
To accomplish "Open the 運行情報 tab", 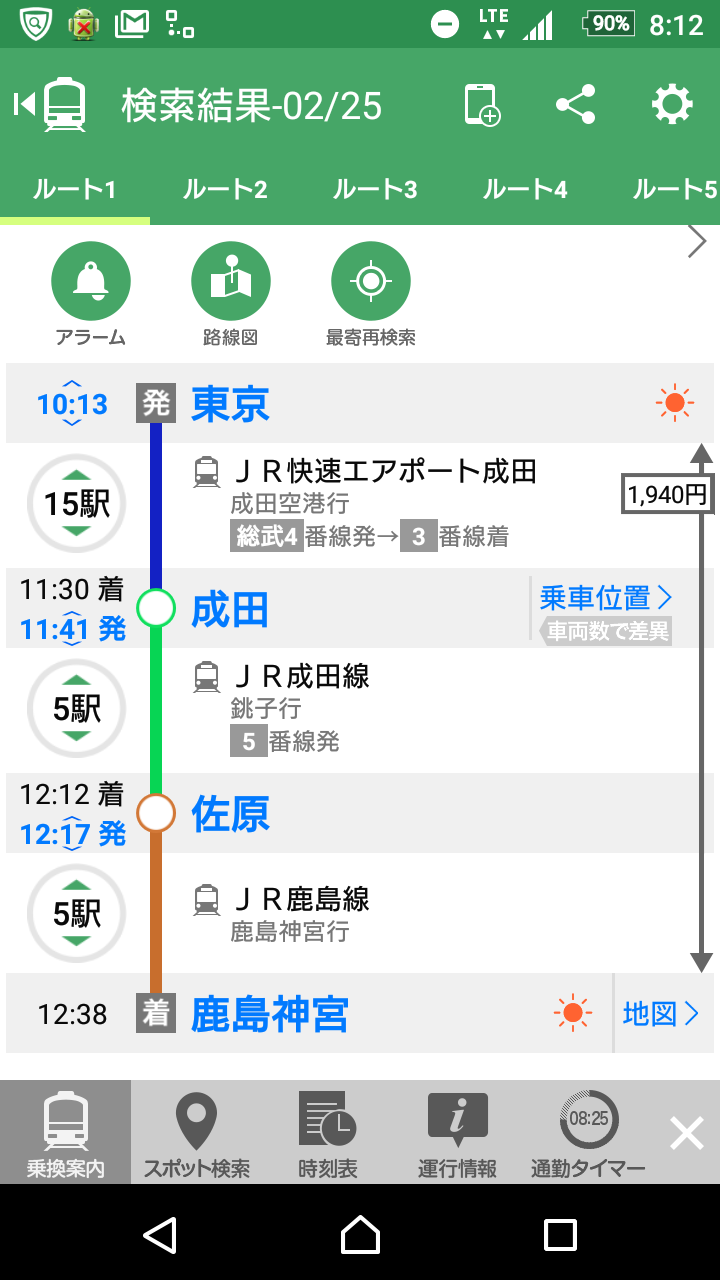I will 457,1132.
